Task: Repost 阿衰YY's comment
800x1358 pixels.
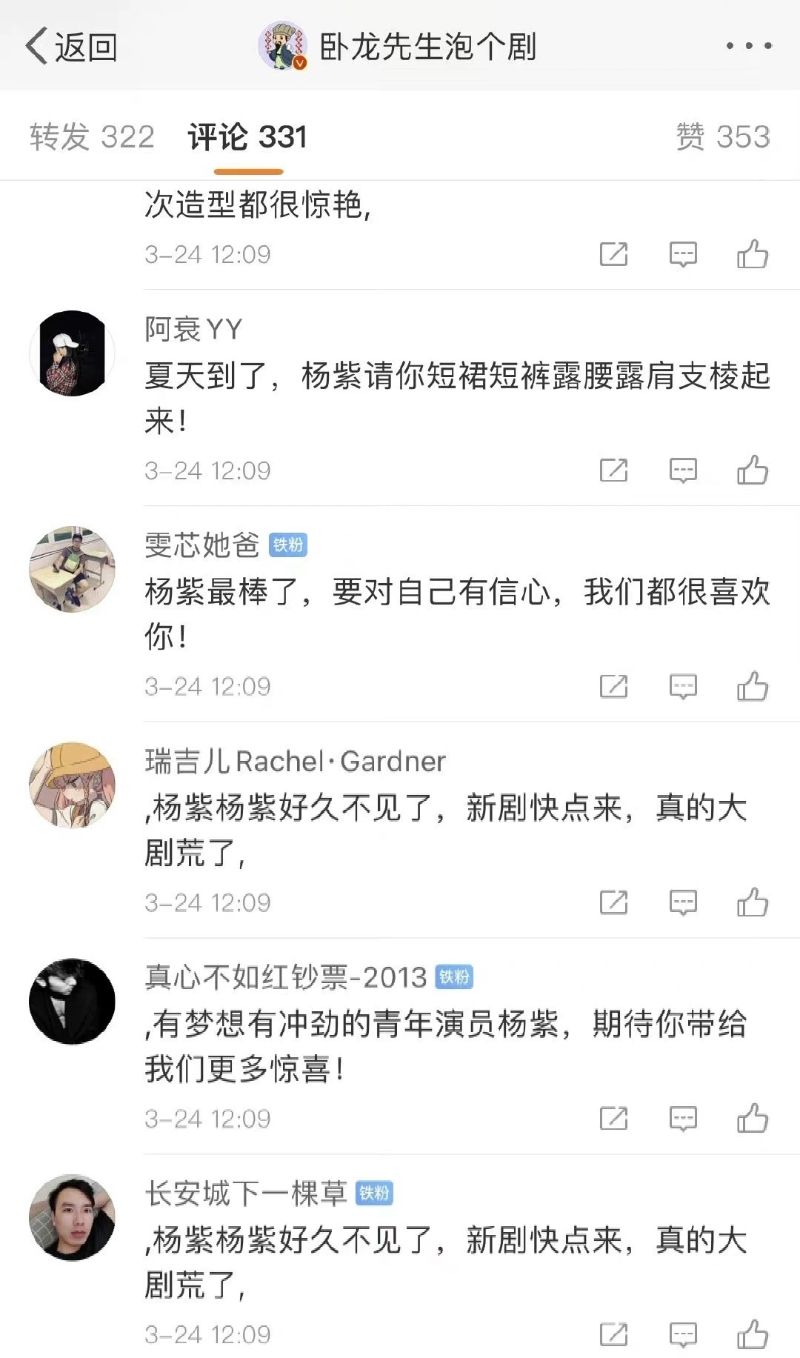Action: (613, 470)
